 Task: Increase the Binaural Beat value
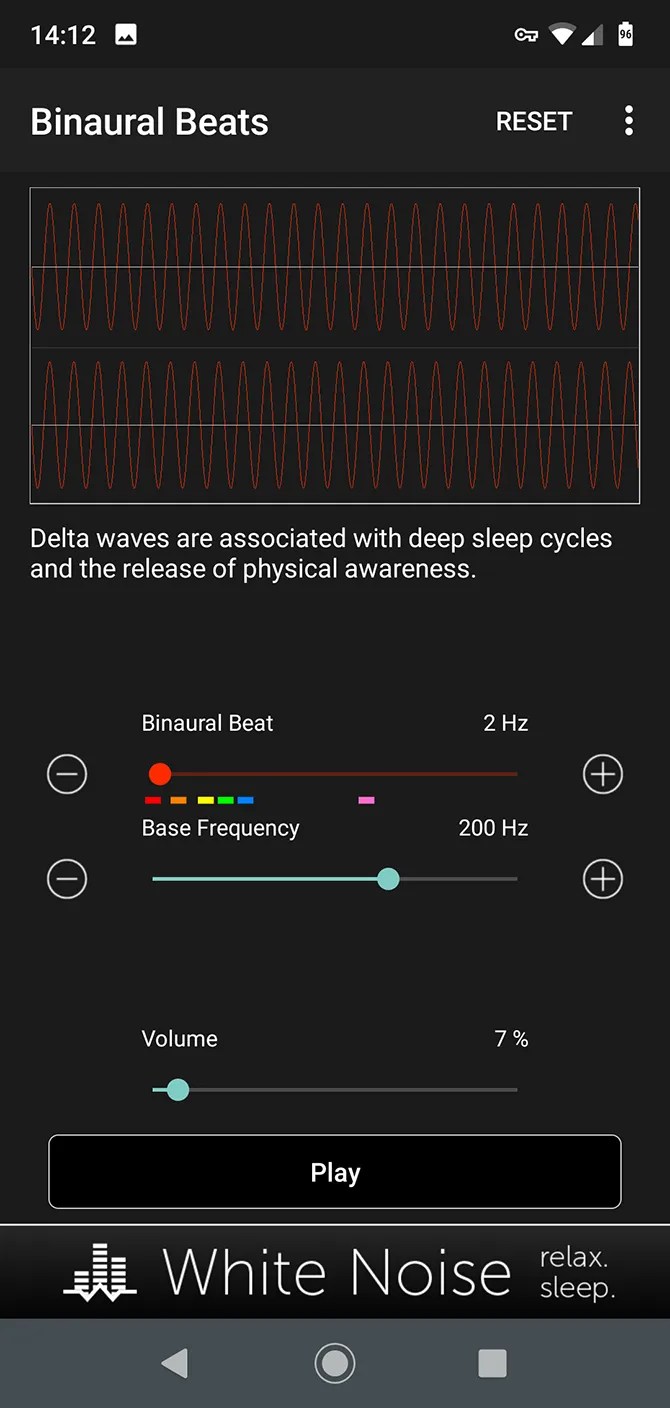coord(602,774)
